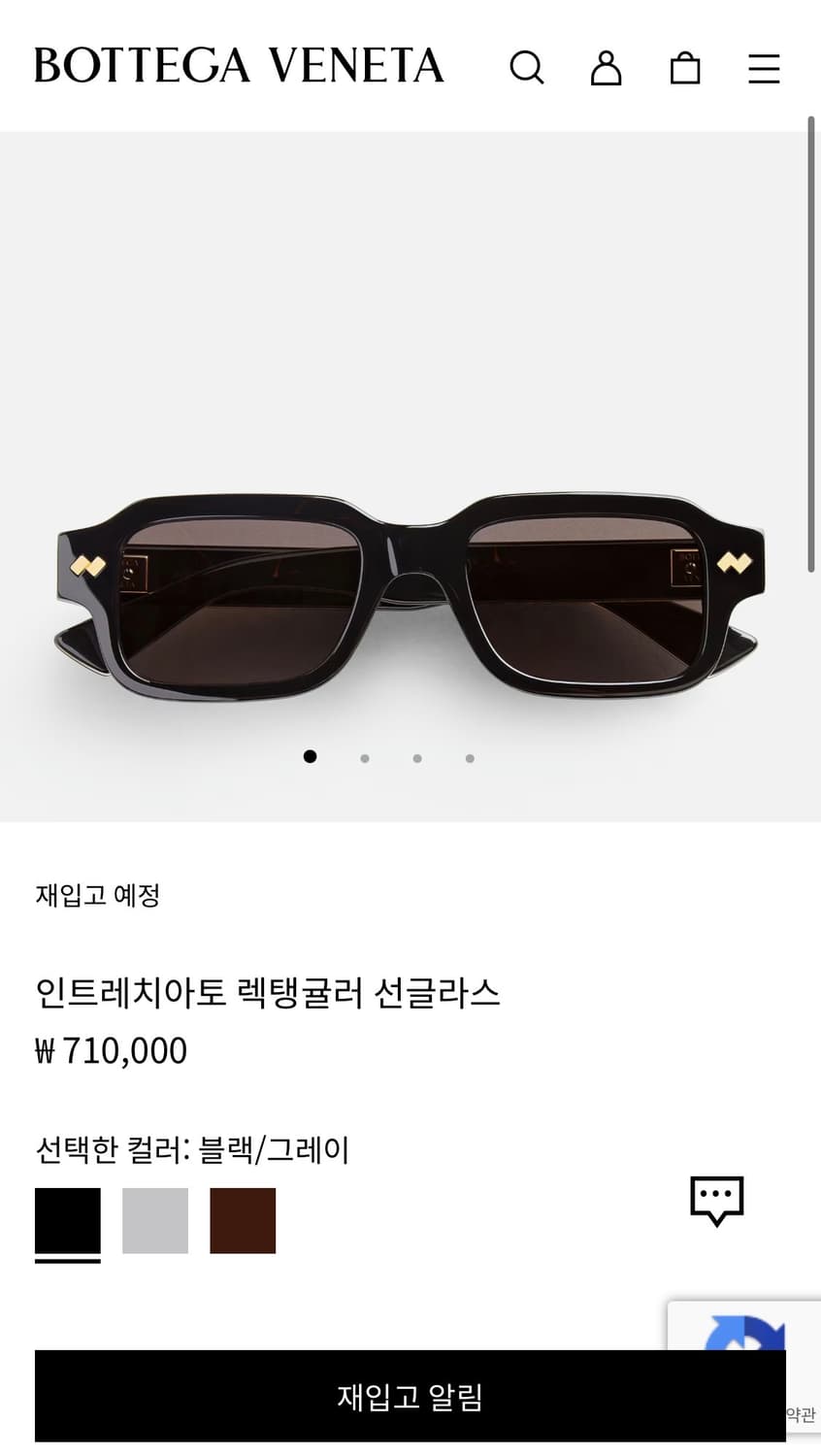Open the account profile icon
The width and height of the screenshot is (821, 1456).
607,68
